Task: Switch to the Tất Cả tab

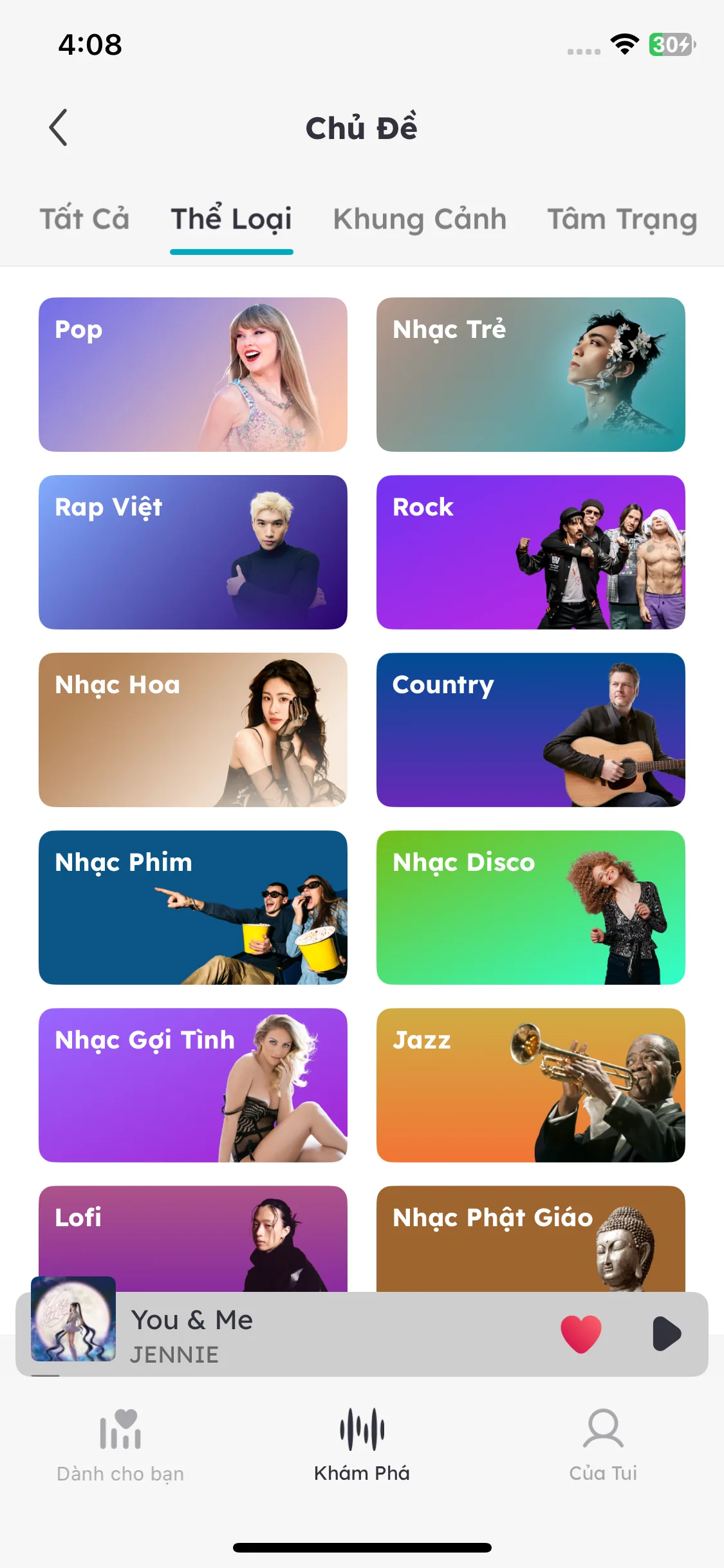Action: [84, 219]
